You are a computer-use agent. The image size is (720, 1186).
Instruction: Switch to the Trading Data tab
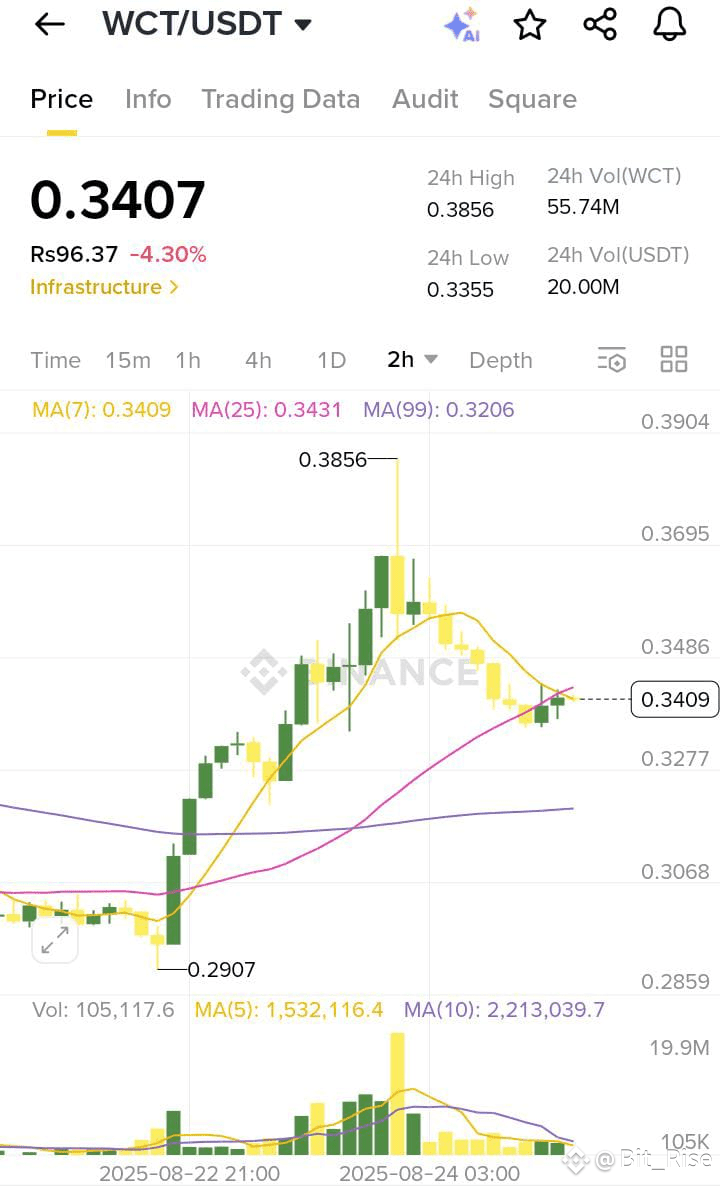(x=280, y=99)
